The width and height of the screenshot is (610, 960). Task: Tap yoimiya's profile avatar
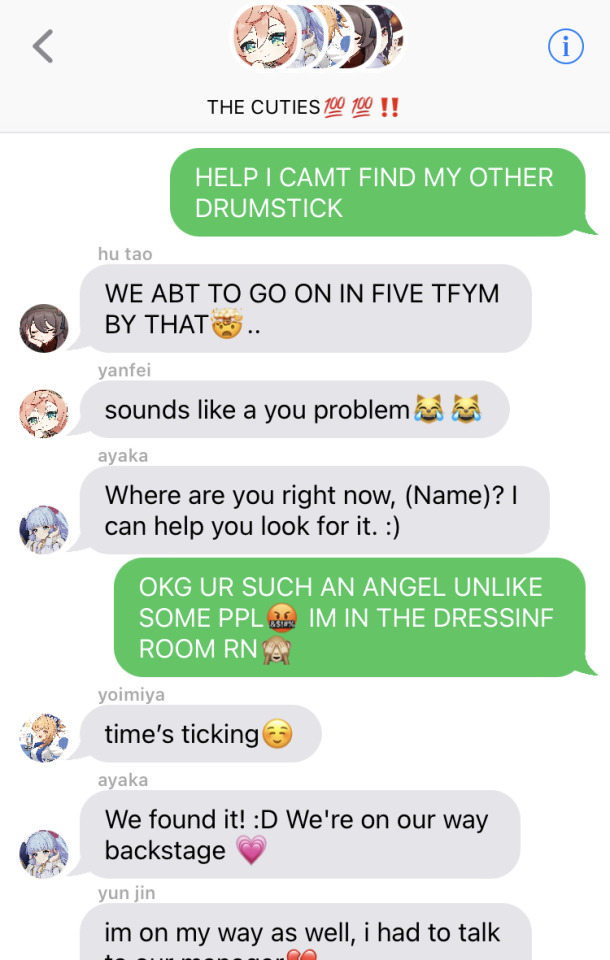pyautogui.click(x=44, y=739)
